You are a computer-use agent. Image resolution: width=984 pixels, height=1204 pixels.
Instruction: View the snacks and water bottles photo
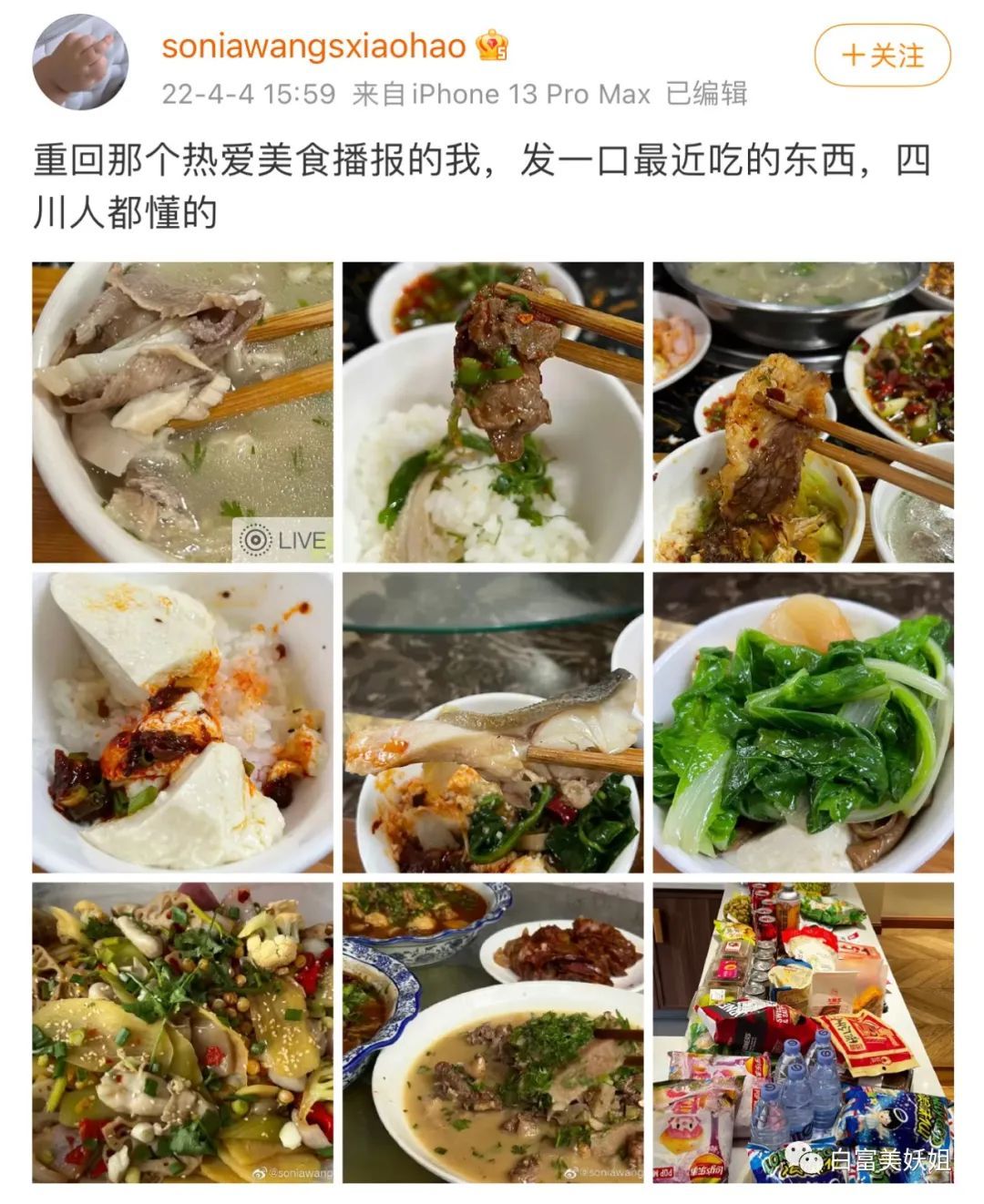(803, 1032)
